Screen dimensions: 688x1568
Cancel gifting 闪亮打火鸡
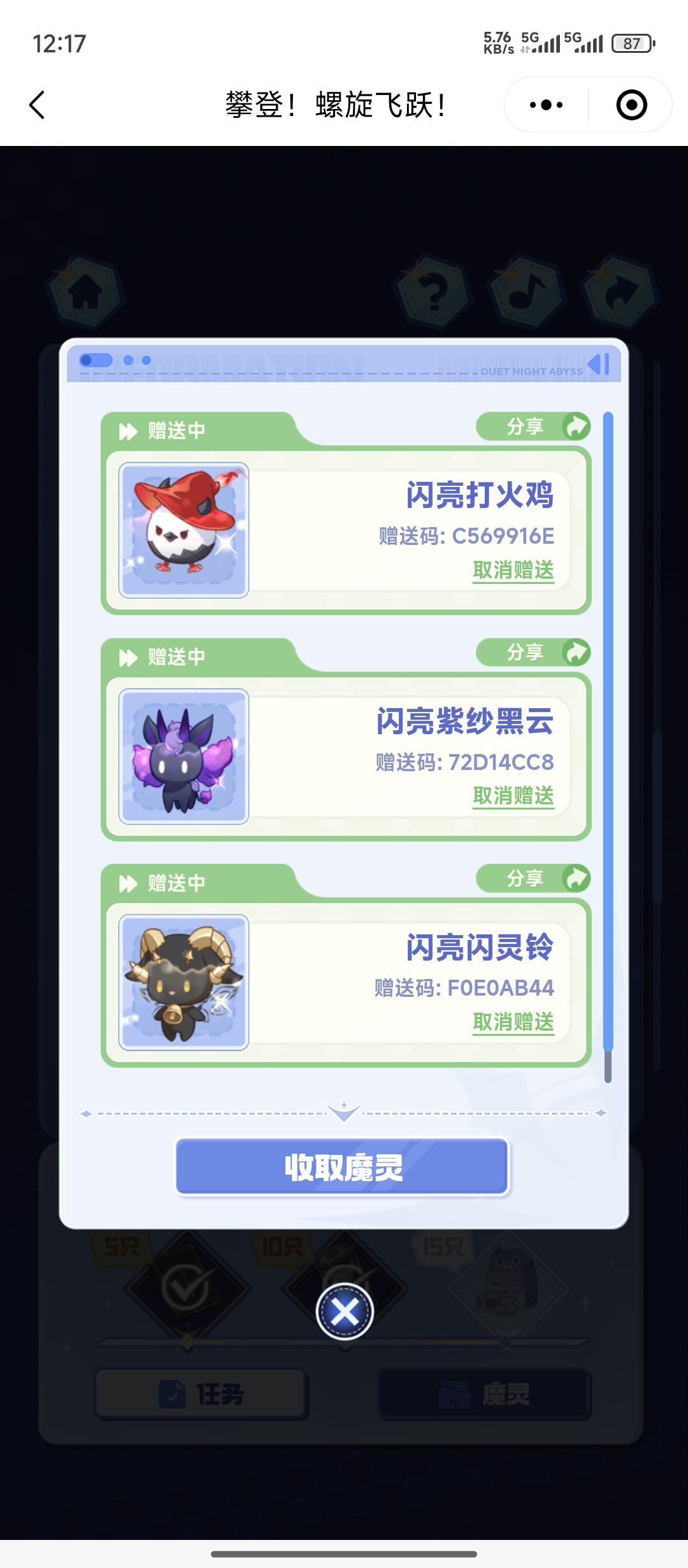[x=513, y=570]
